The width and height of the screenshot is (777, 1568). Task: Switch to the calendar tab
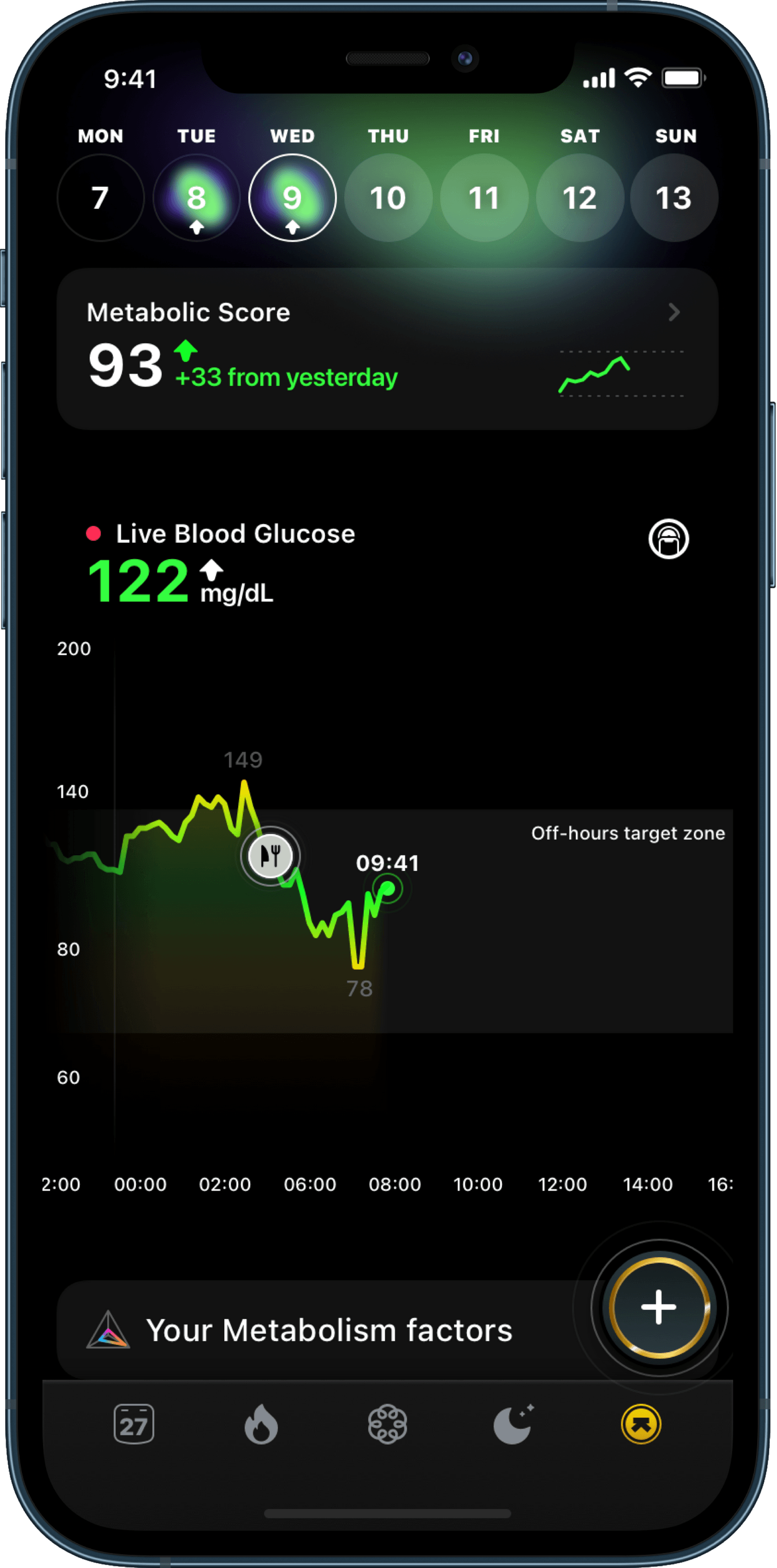(x=134, y=1424)
